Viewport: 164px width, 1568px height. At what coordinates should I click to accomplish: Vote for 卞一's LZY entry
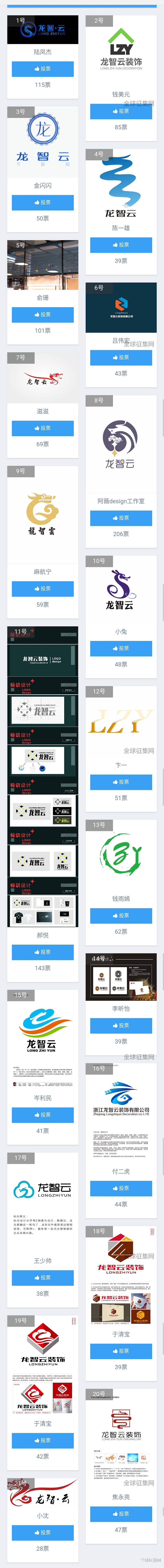click(121, 782)
